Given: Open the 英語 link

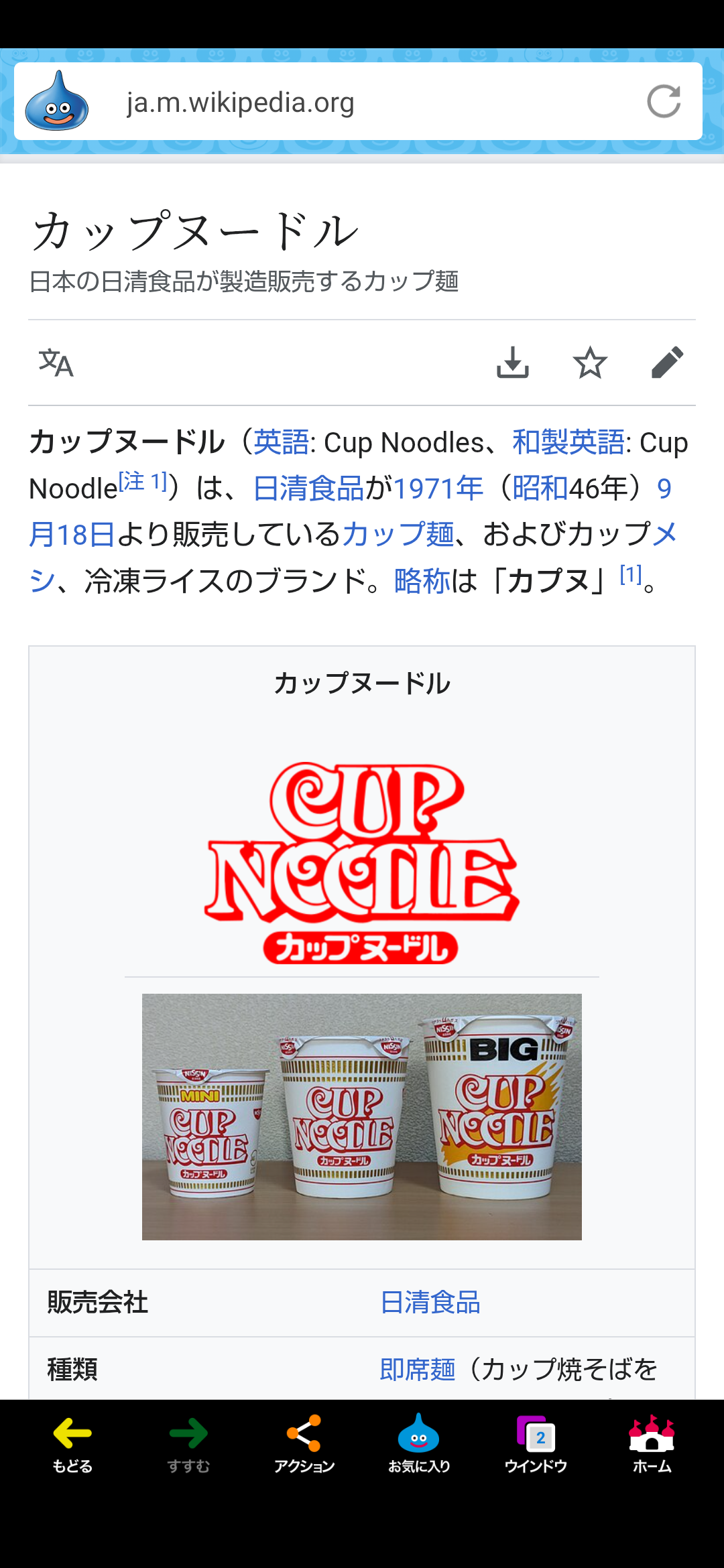Looking at the screenshot, I should pos(282,442).
